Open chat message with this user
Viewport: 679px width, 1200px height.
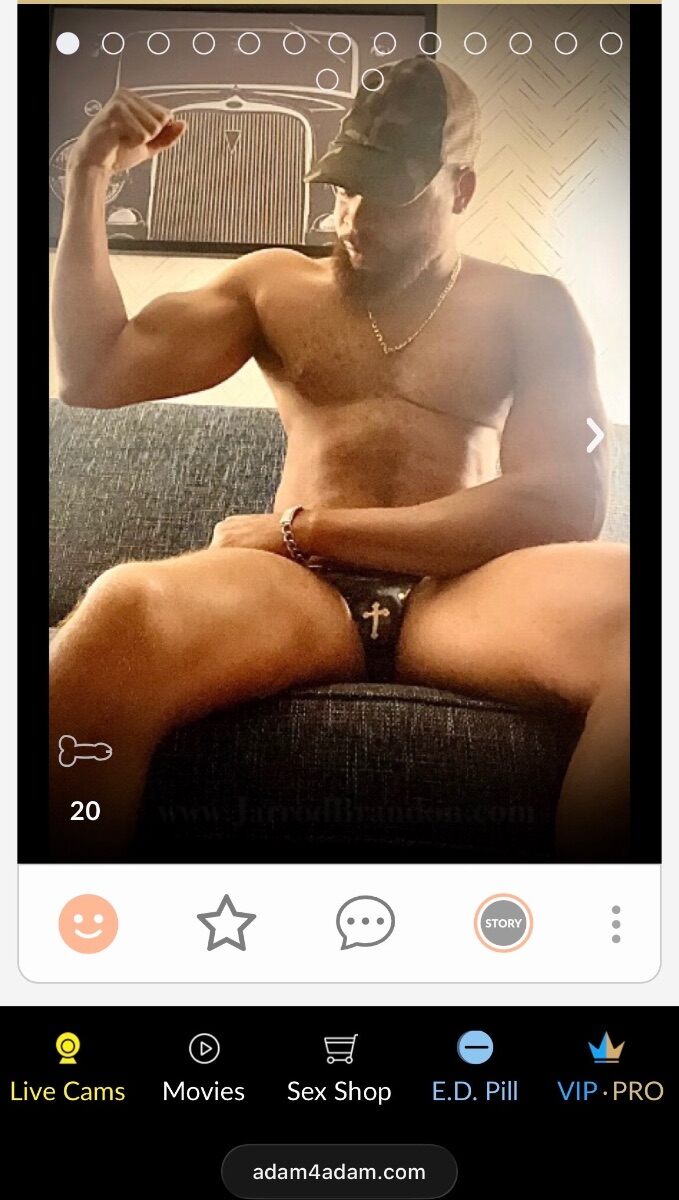click(x=365, y=923)
